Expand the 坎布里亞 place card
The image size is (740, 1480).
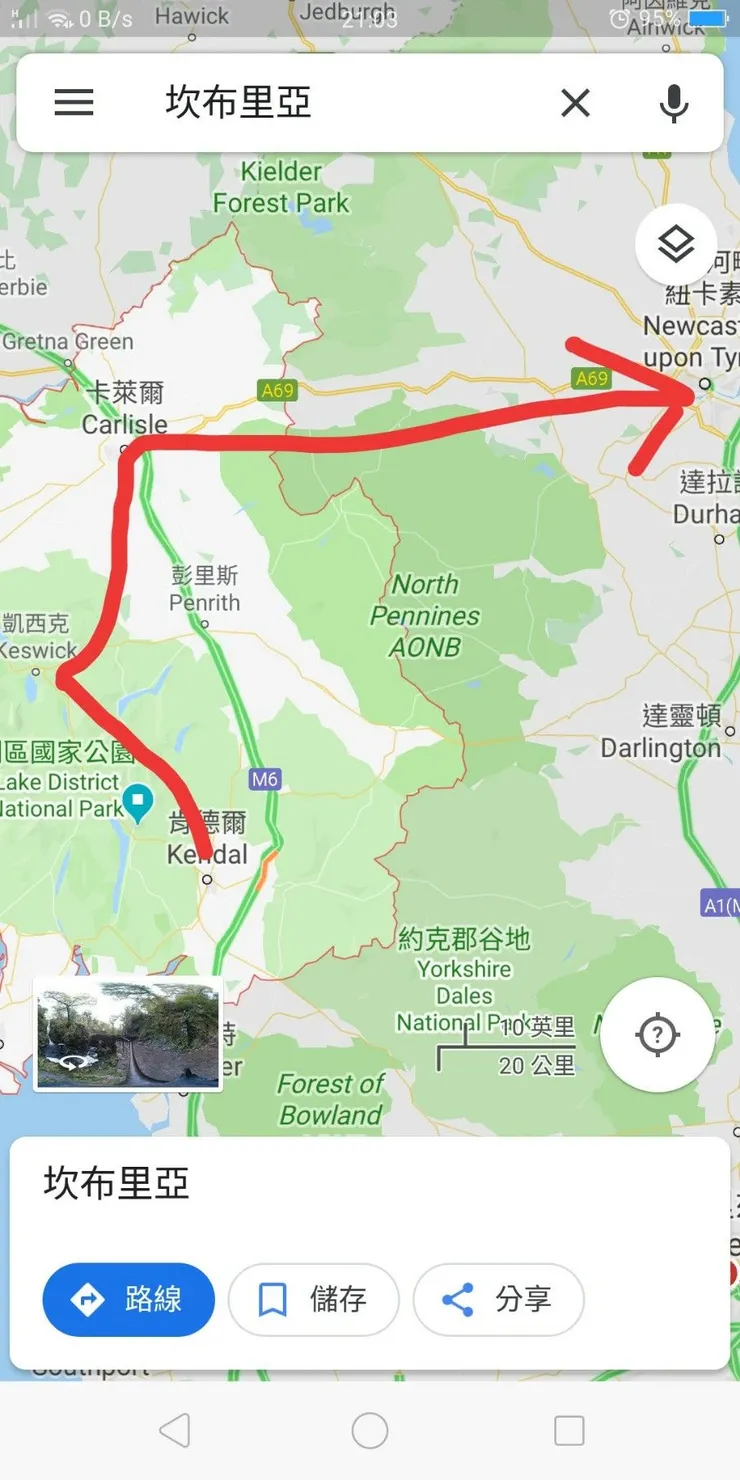370,1184
